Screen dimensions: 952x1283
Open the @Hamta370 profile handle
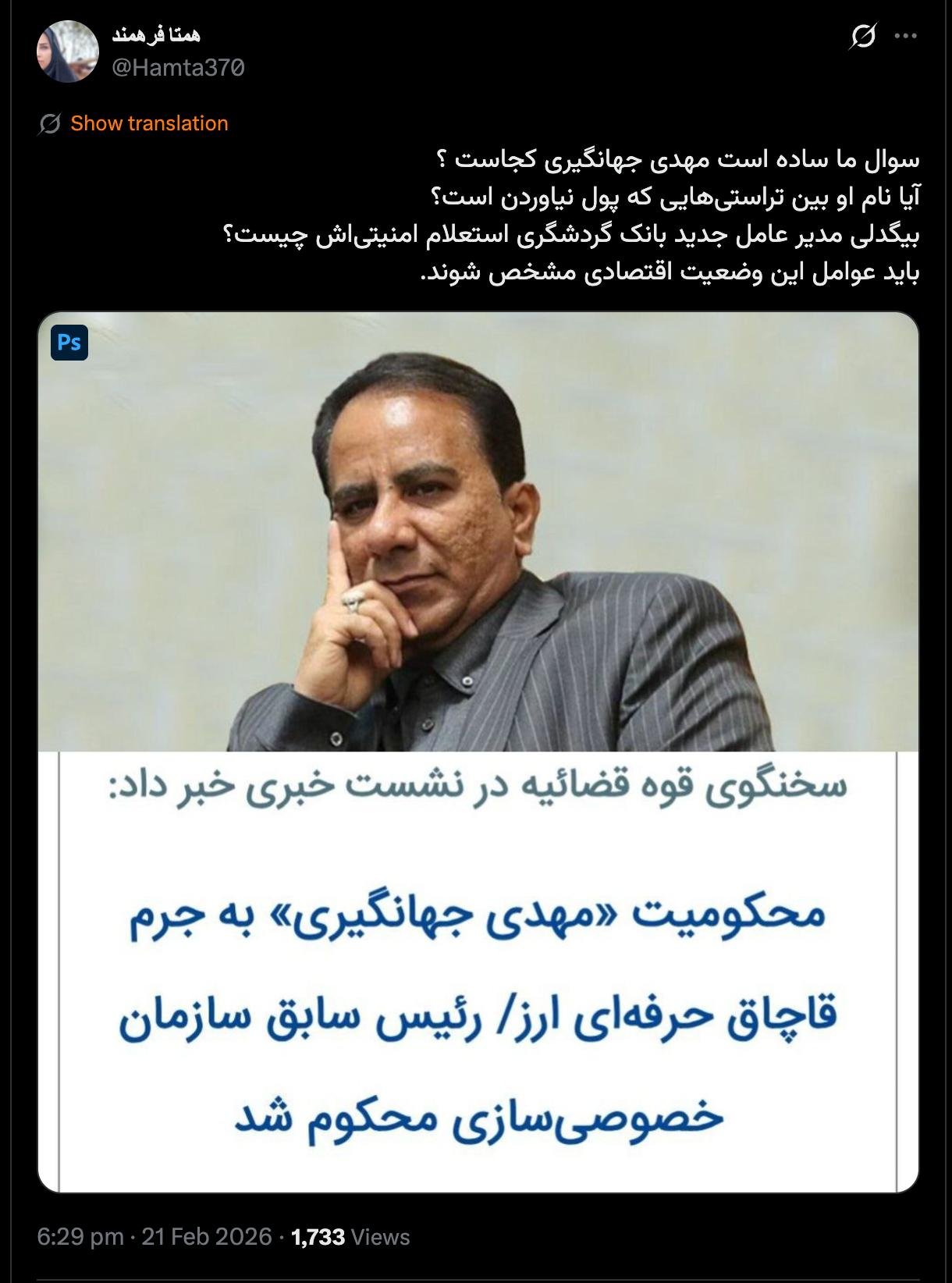tap(178, 68)
